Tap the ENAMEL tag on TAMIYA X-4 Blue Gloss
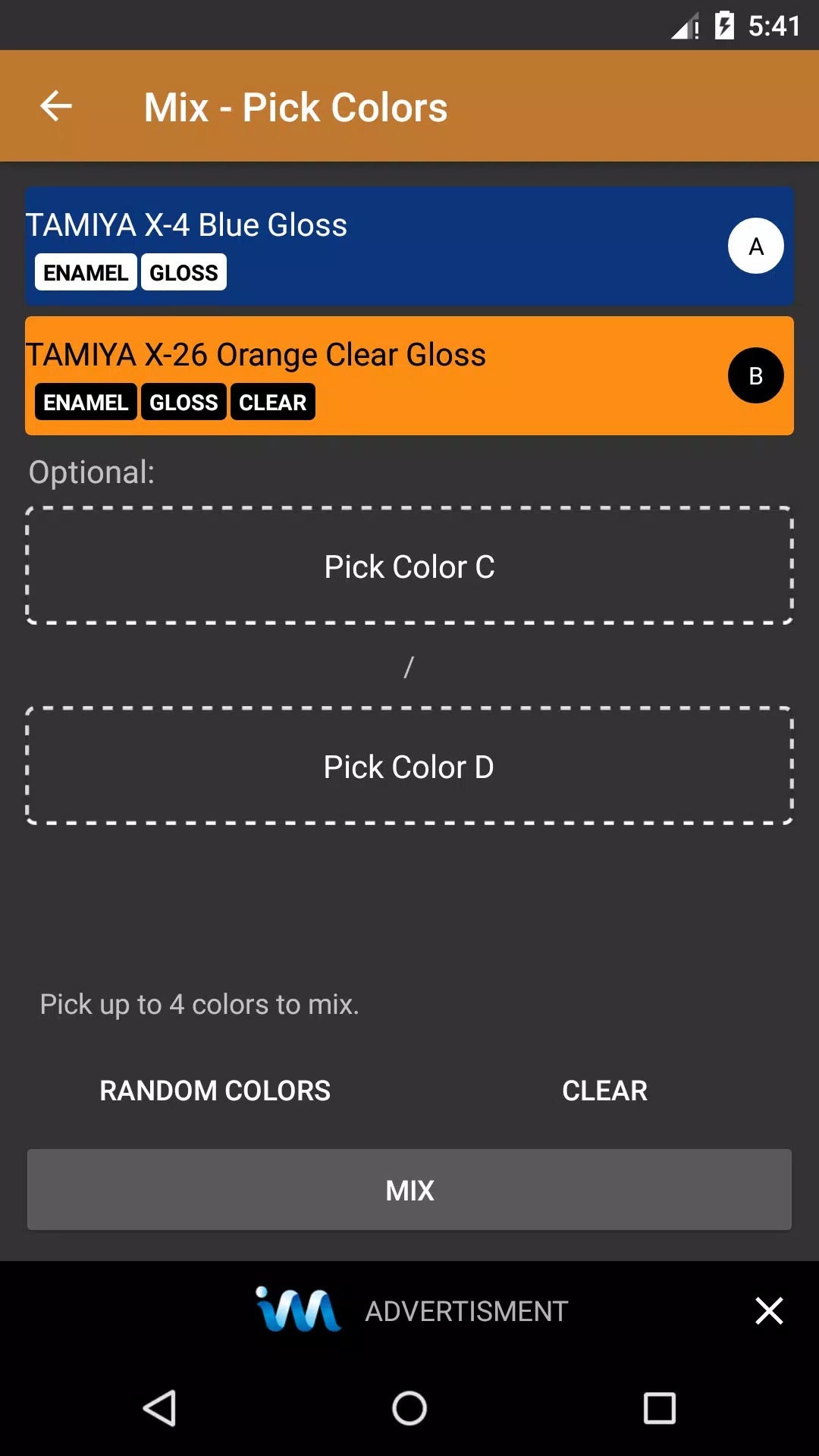 coord(85,271)
